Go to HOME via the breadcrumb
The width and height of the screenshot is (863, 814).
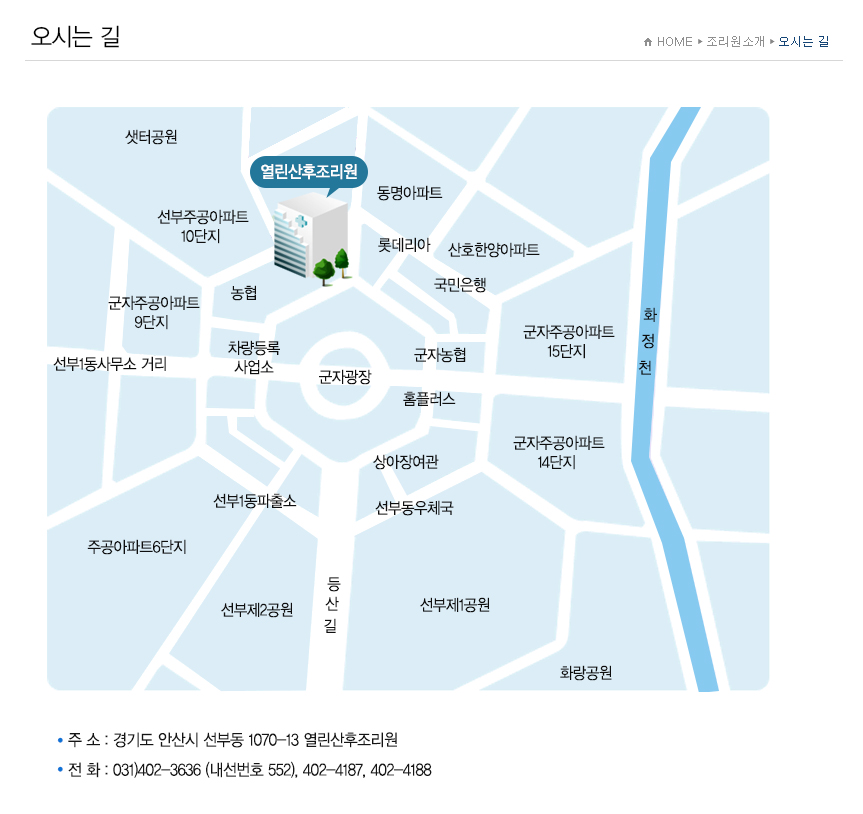pos(673,42)
